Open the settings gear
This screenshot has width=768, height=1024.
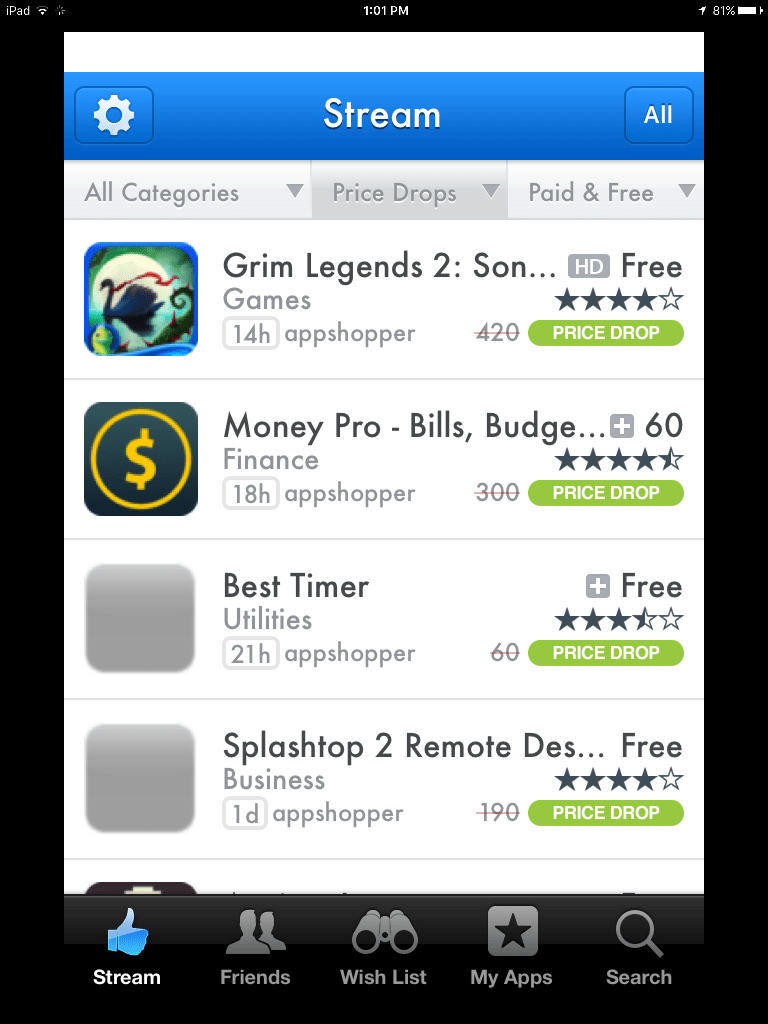pyautogui.click(x=114, y=115)
